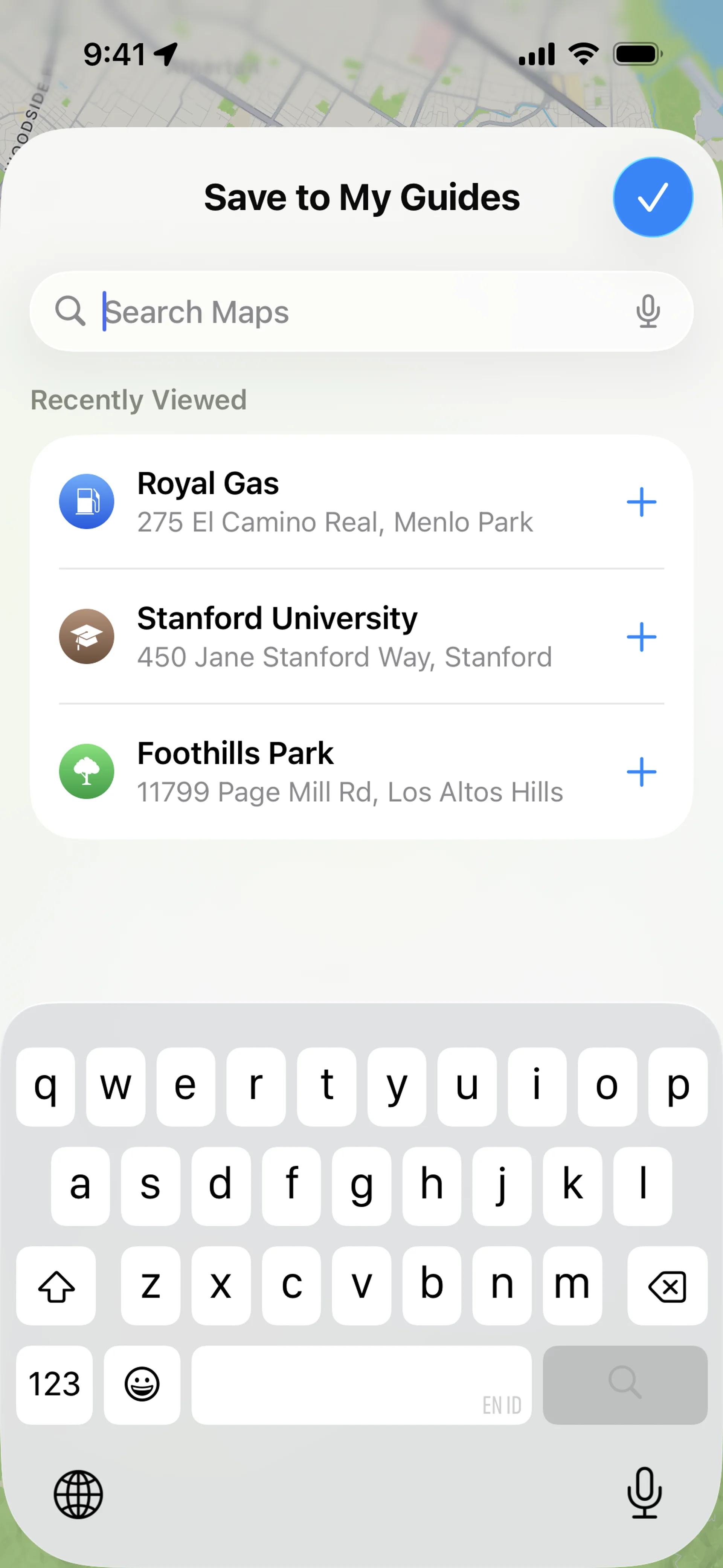Focus the Search Maps field
The width and height of the screenshot is (723, 1568).
[x=359, y=312]
